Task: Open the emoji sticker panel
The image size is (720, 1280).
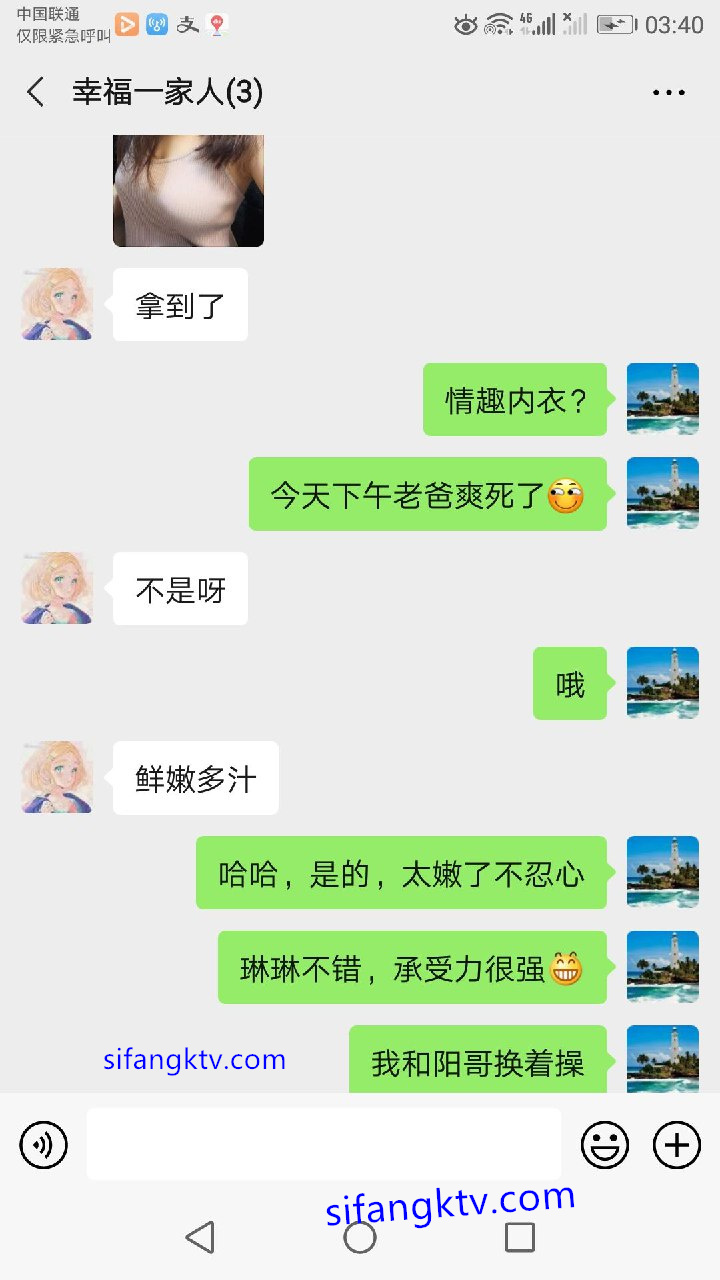Action: point(605,1145)
